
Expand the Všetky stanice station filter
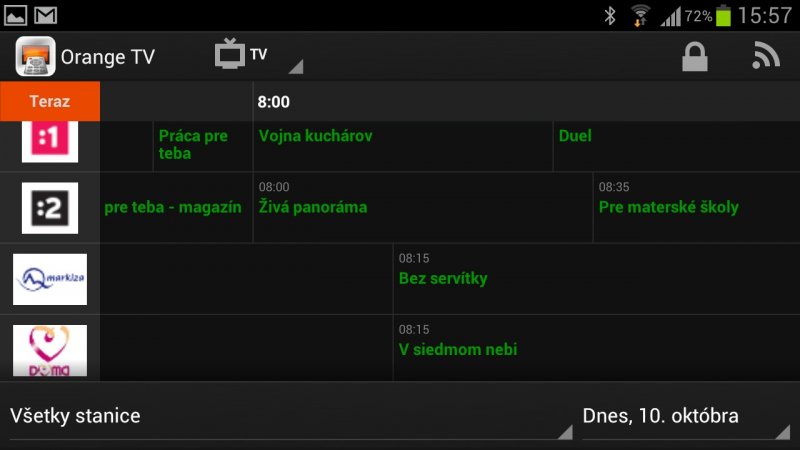tap(290, 417)
